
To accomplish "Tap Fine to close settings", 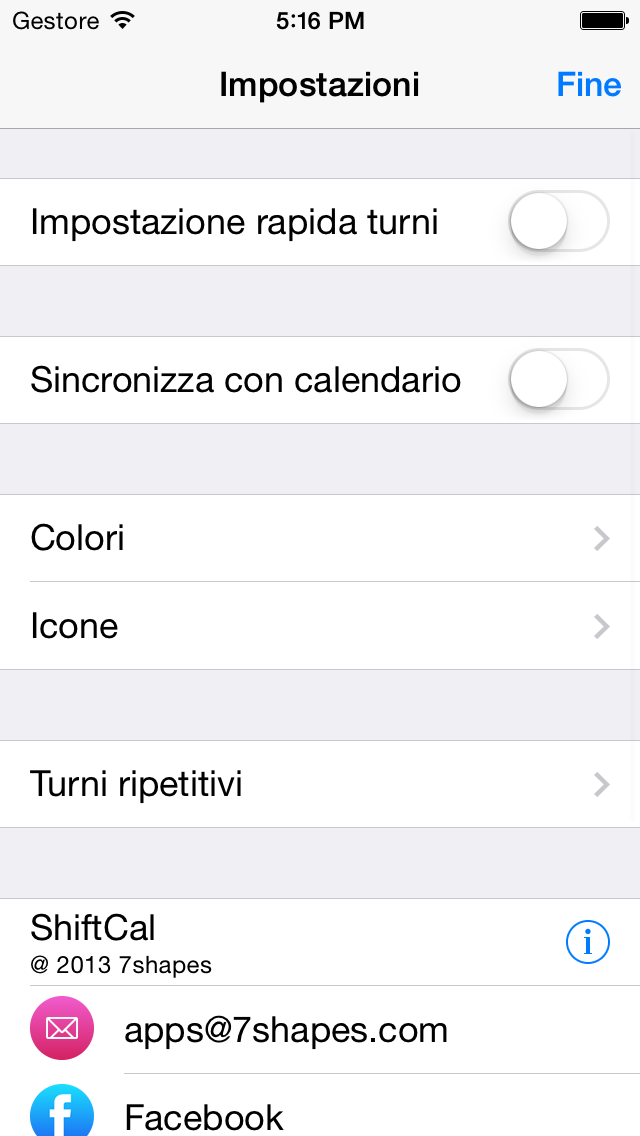I will pyautogui.click(x=588, y=85).
